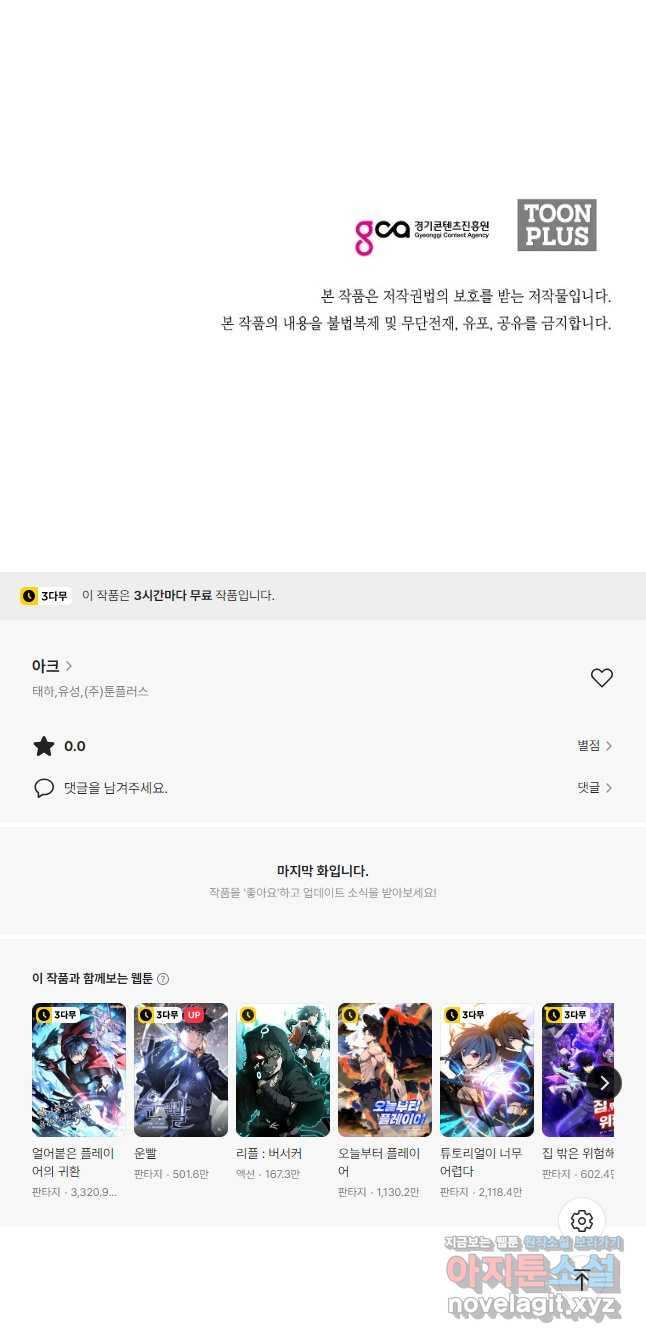Open the 별점 rating page
Image resolution: width=646 pixels, height=1343 pixels.
click(x=594, y=746)
